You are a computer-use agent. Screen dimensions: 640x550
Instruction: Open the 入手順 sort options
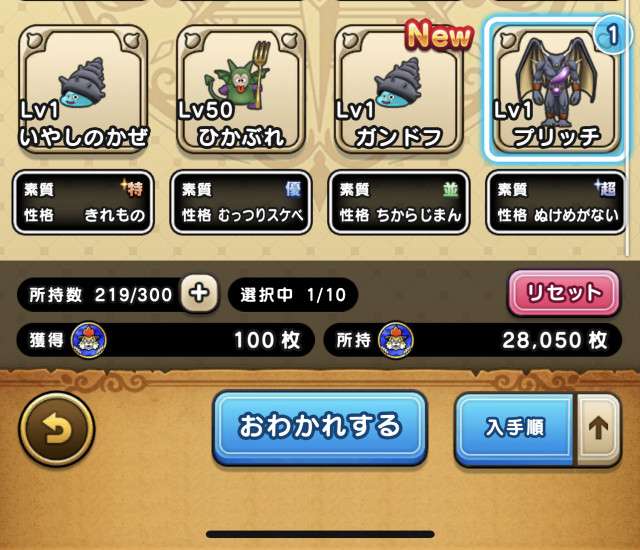[514, 429]
